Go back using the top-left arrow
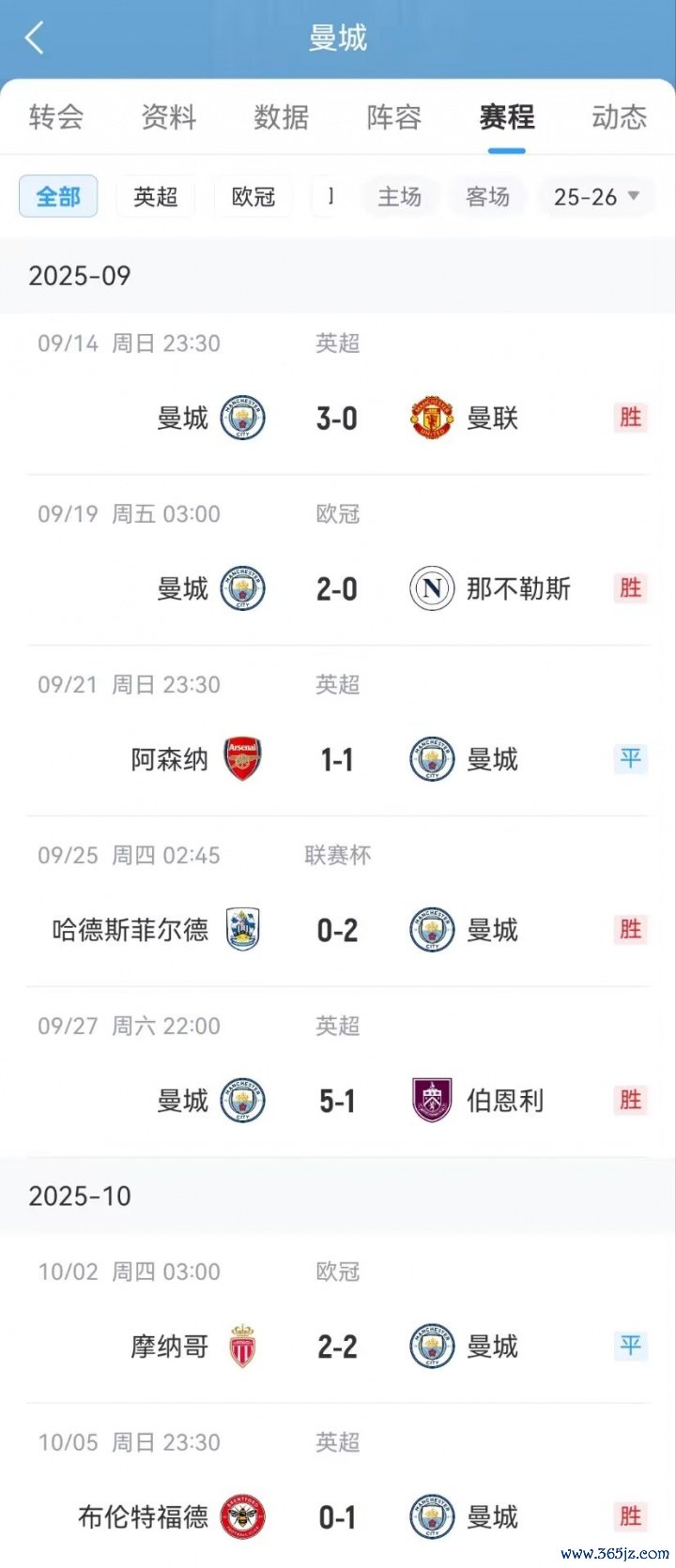 coord(35,38)
